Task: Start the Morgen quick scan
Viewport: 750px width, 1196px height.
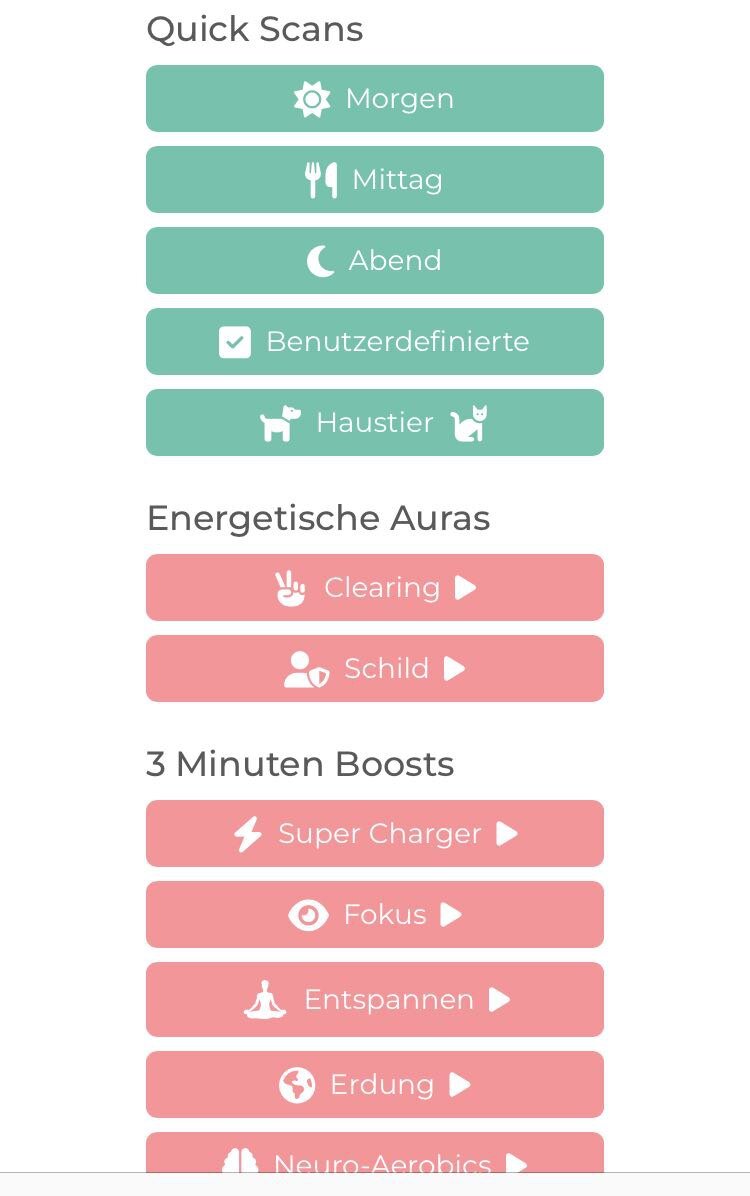Action: click(375, 98)
